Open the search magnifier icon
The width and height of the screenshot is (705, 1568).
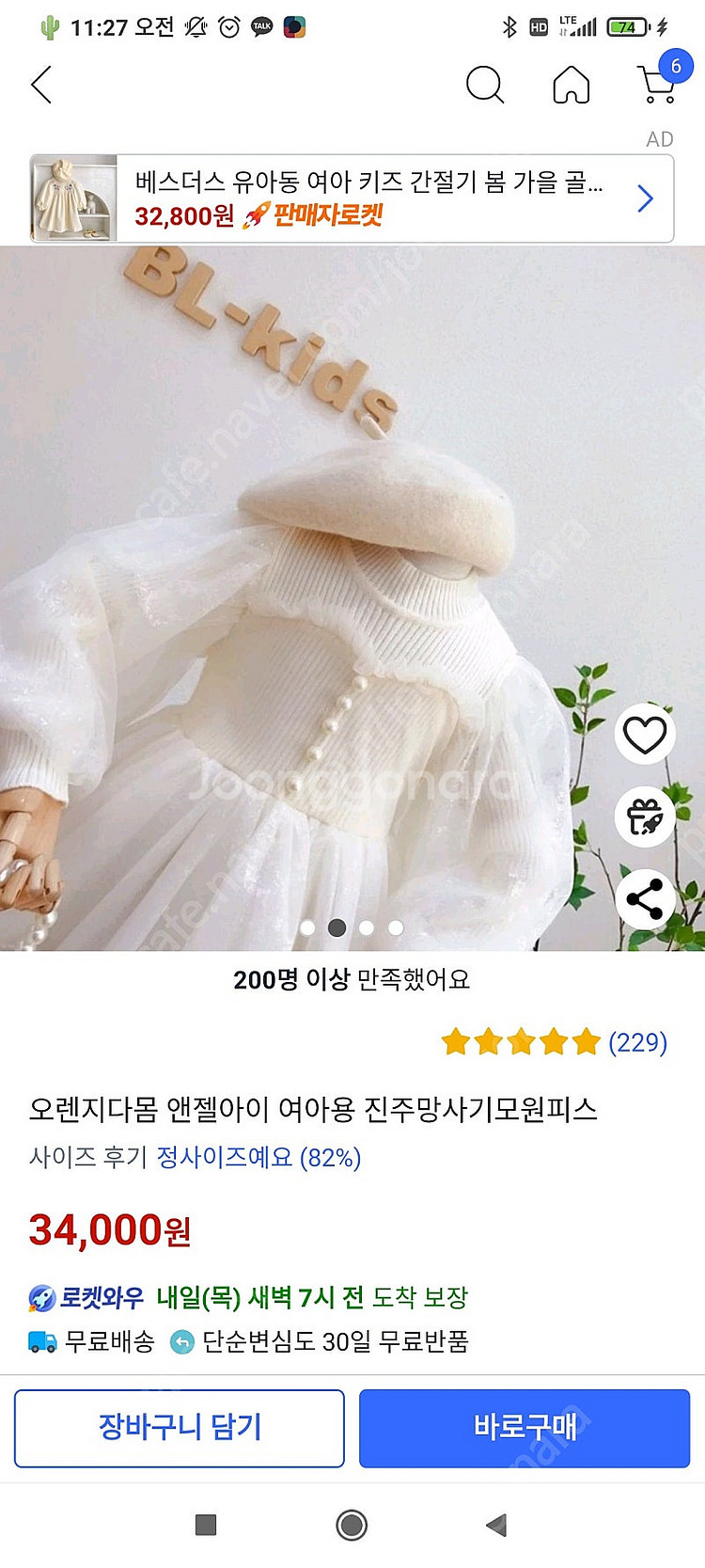(485, 85)
